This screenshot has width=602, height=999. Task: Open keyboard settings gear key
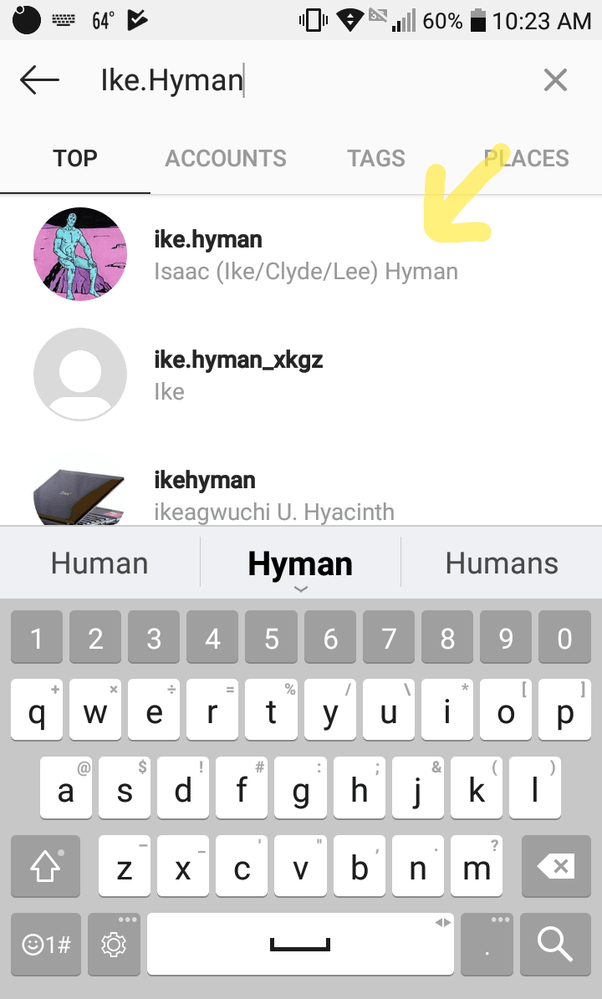pos(114,944)
